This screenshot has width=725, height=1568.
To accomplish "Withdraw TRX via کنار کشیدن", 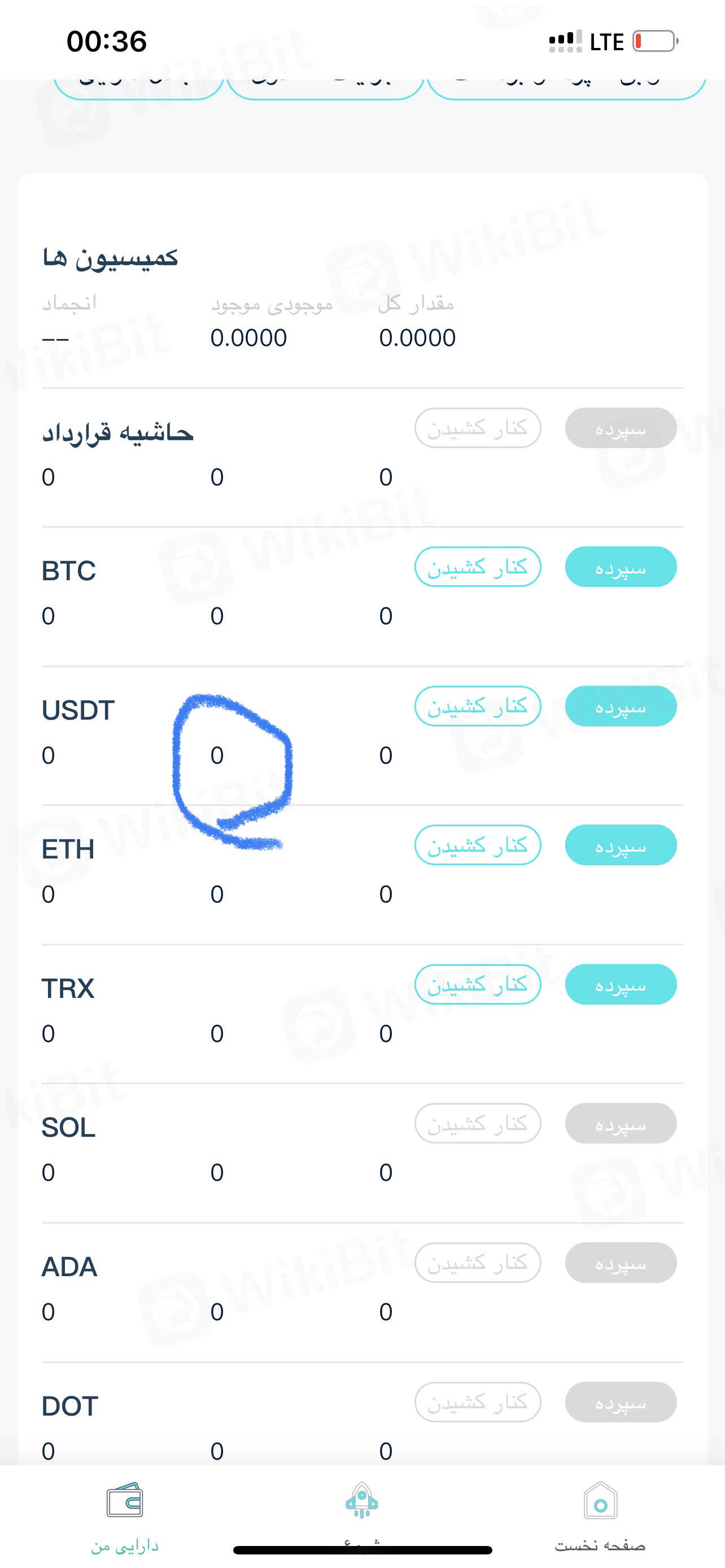I will (477, 984).
